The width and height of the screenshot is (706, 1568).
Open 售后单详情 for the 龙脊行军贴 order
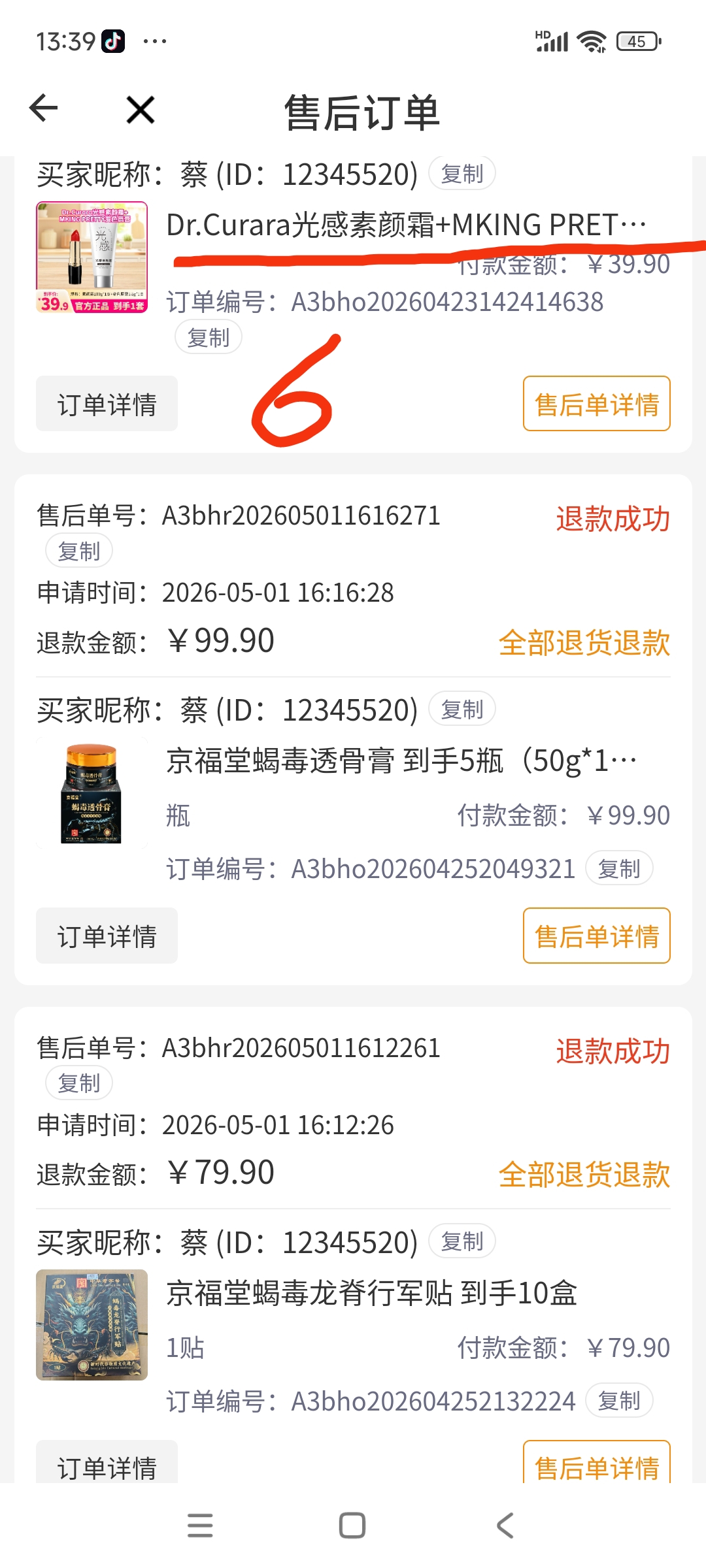(x=597, y=1462)
